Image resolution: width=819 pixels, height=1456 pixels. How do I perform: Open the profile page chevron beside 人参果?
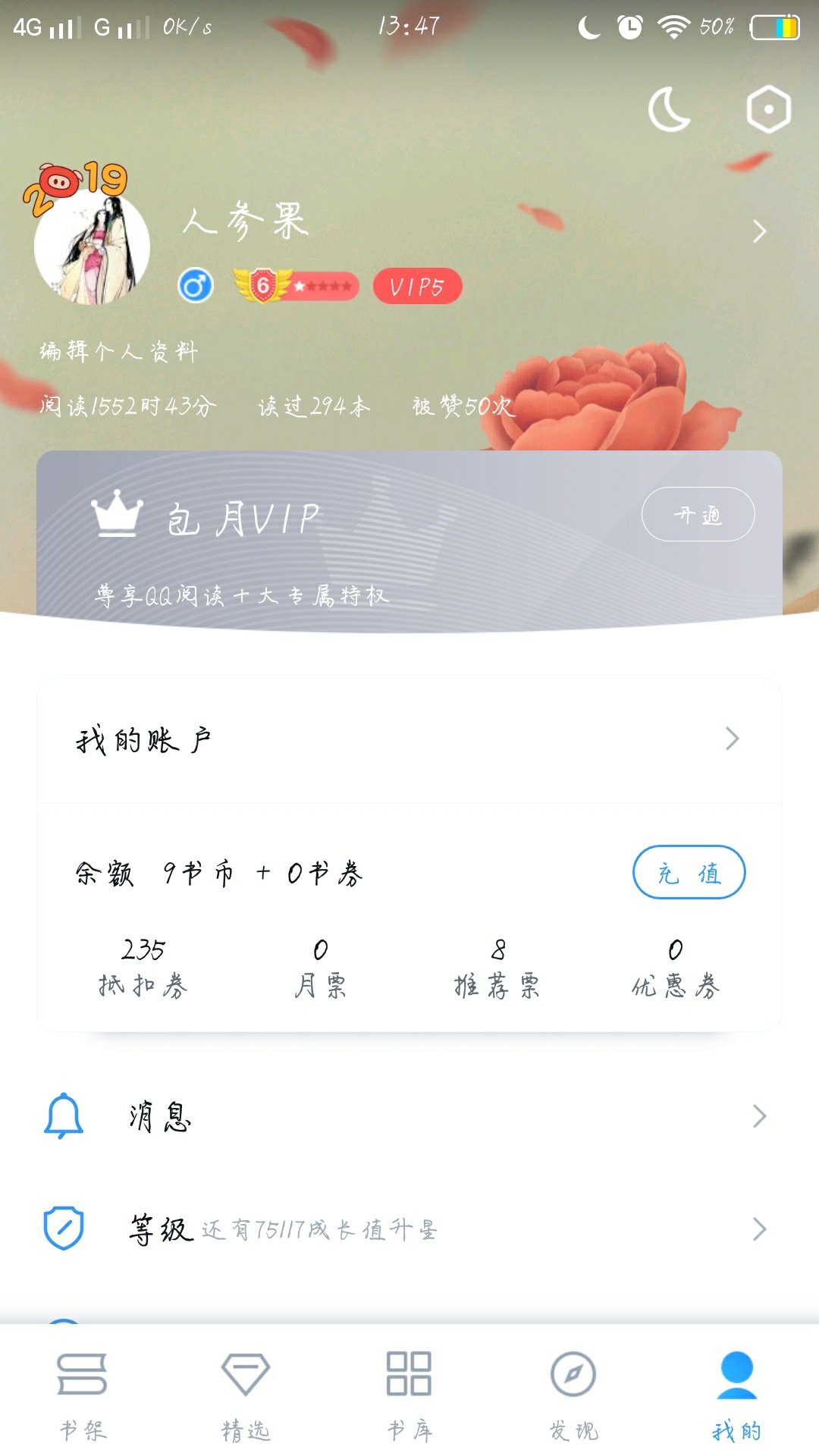coord(759,231)
